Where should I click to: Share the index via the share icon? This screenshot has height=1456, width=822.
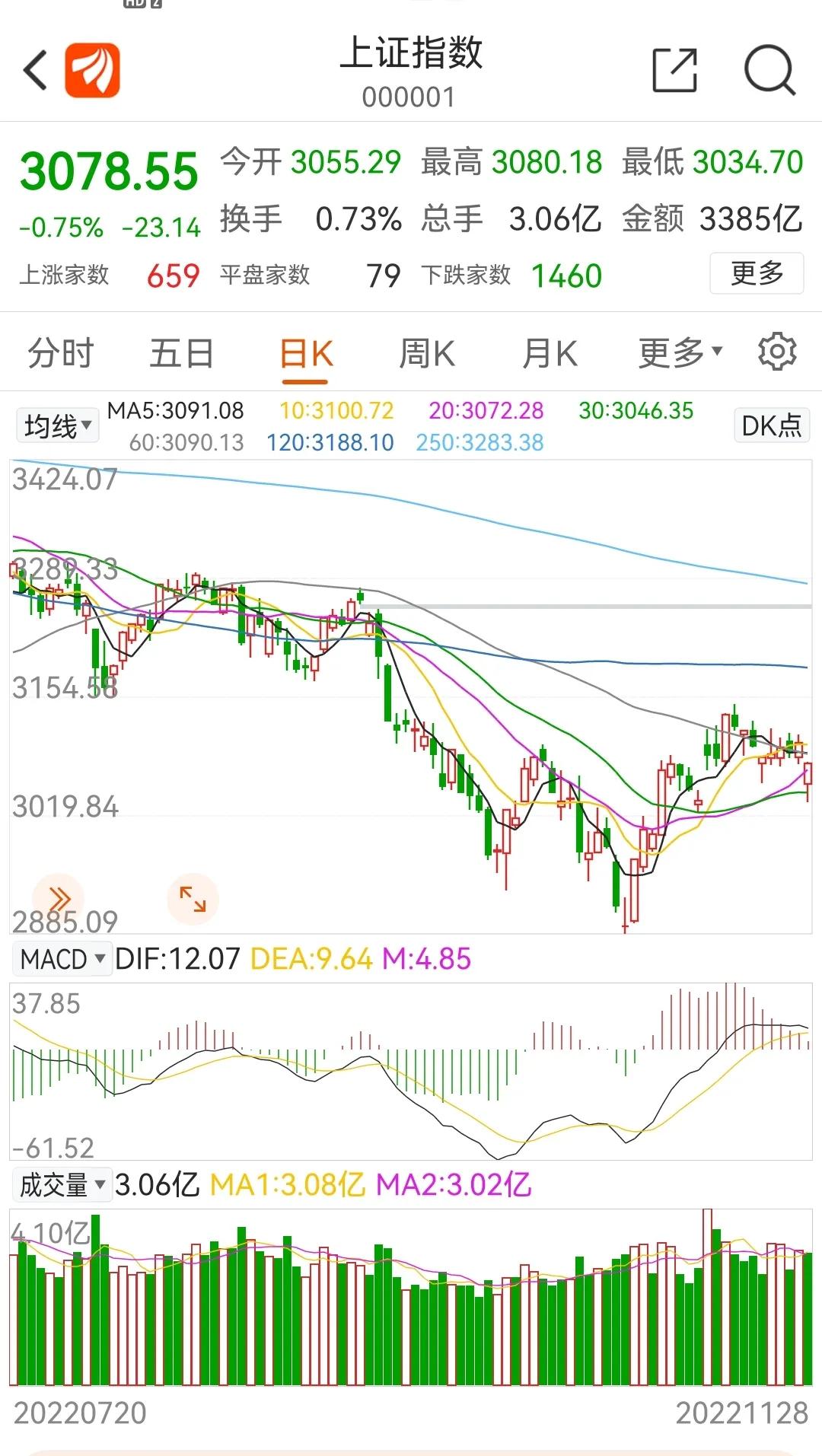[x=675, y=71]
